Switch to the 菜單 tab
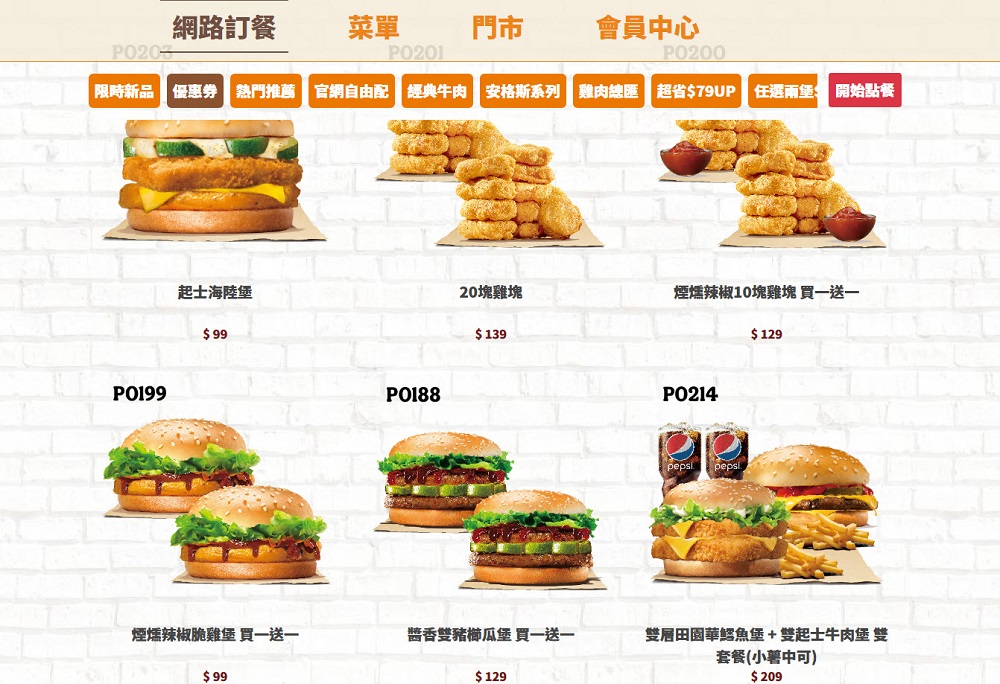This screenshot has width=1000, height=684. point(374,28)
